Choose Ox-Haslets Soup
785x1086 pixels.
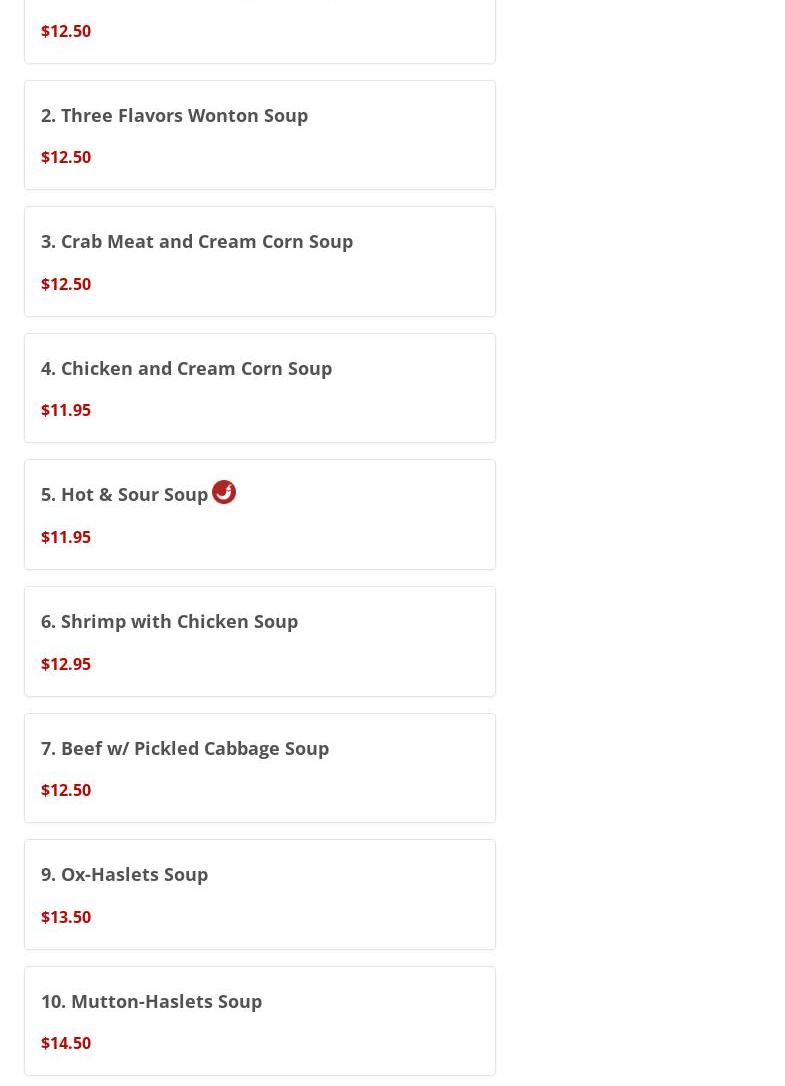(125, 875)
